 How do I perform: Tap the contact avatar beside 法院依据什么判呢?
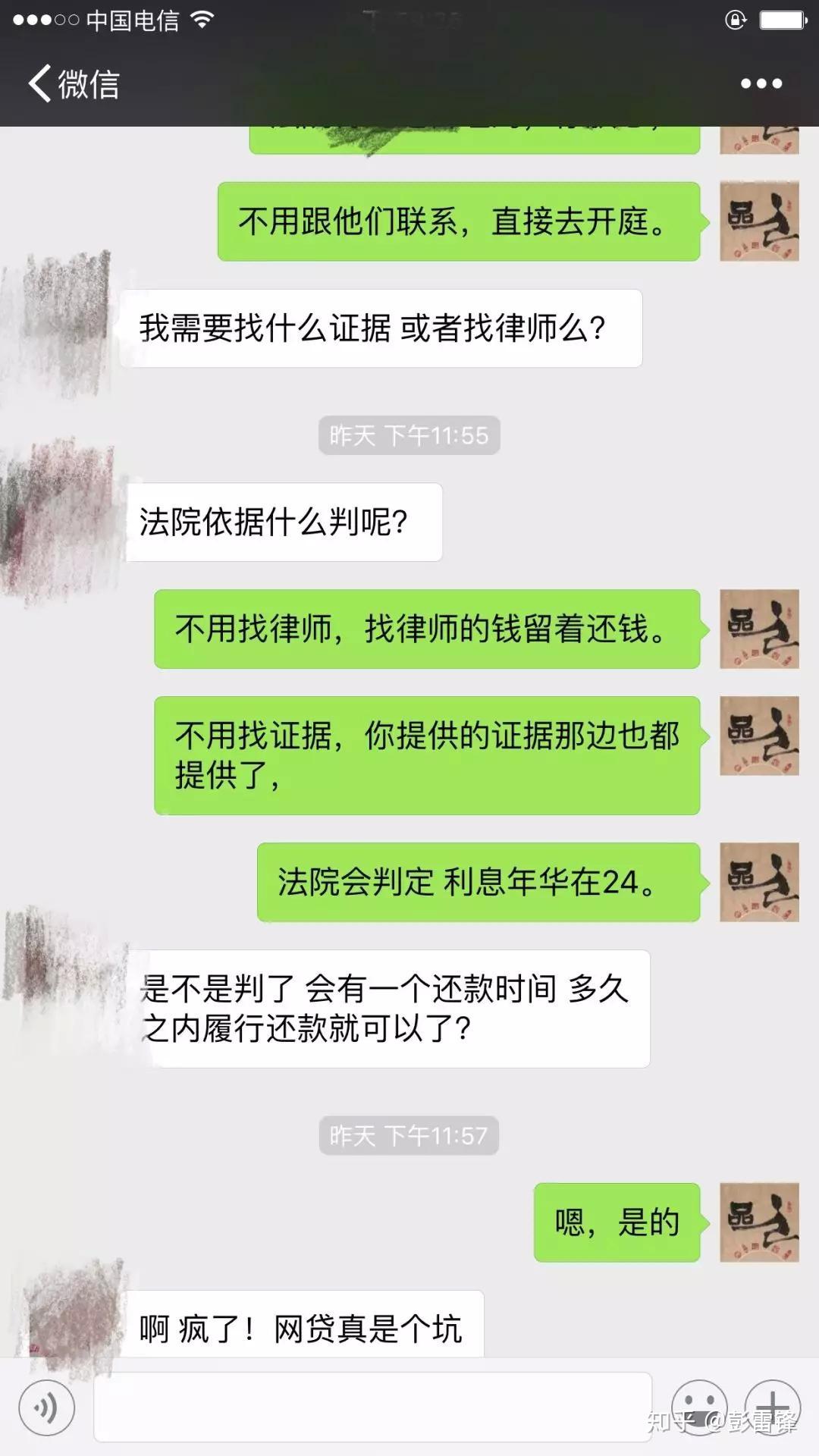[x=59, y=522]
